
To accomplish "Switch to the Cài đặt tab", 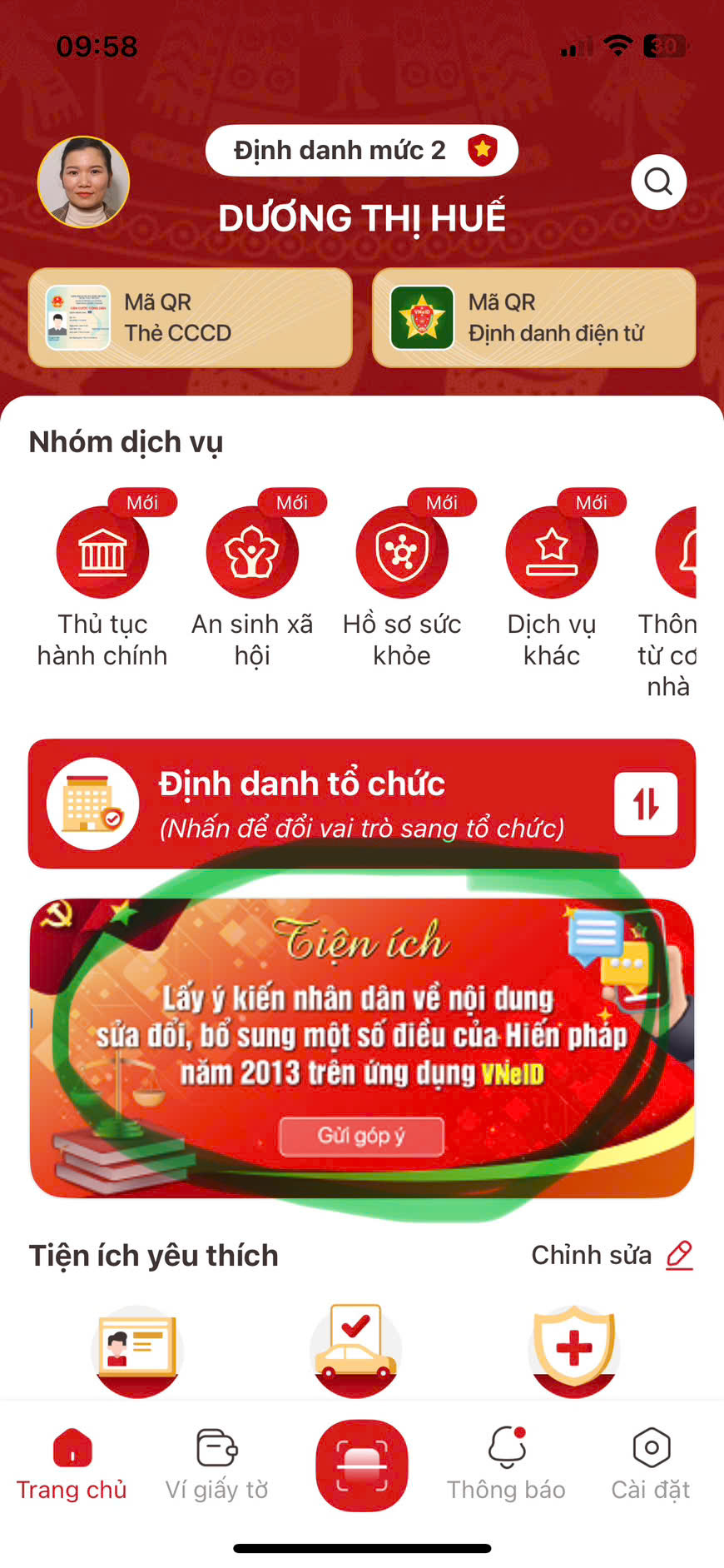I will point(651,1464).
